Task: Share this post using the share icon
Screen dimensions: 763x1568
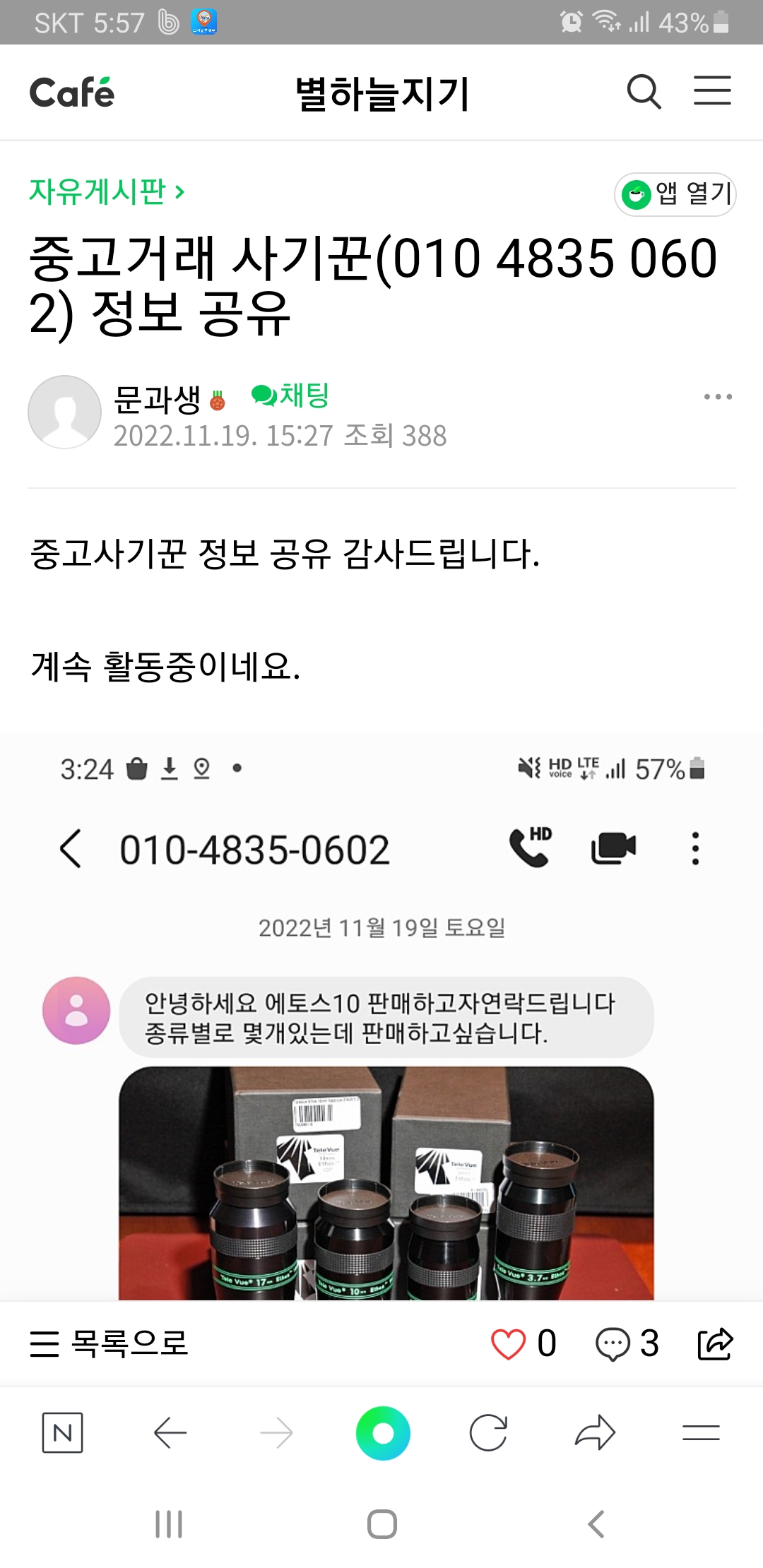Action: 715,1343
